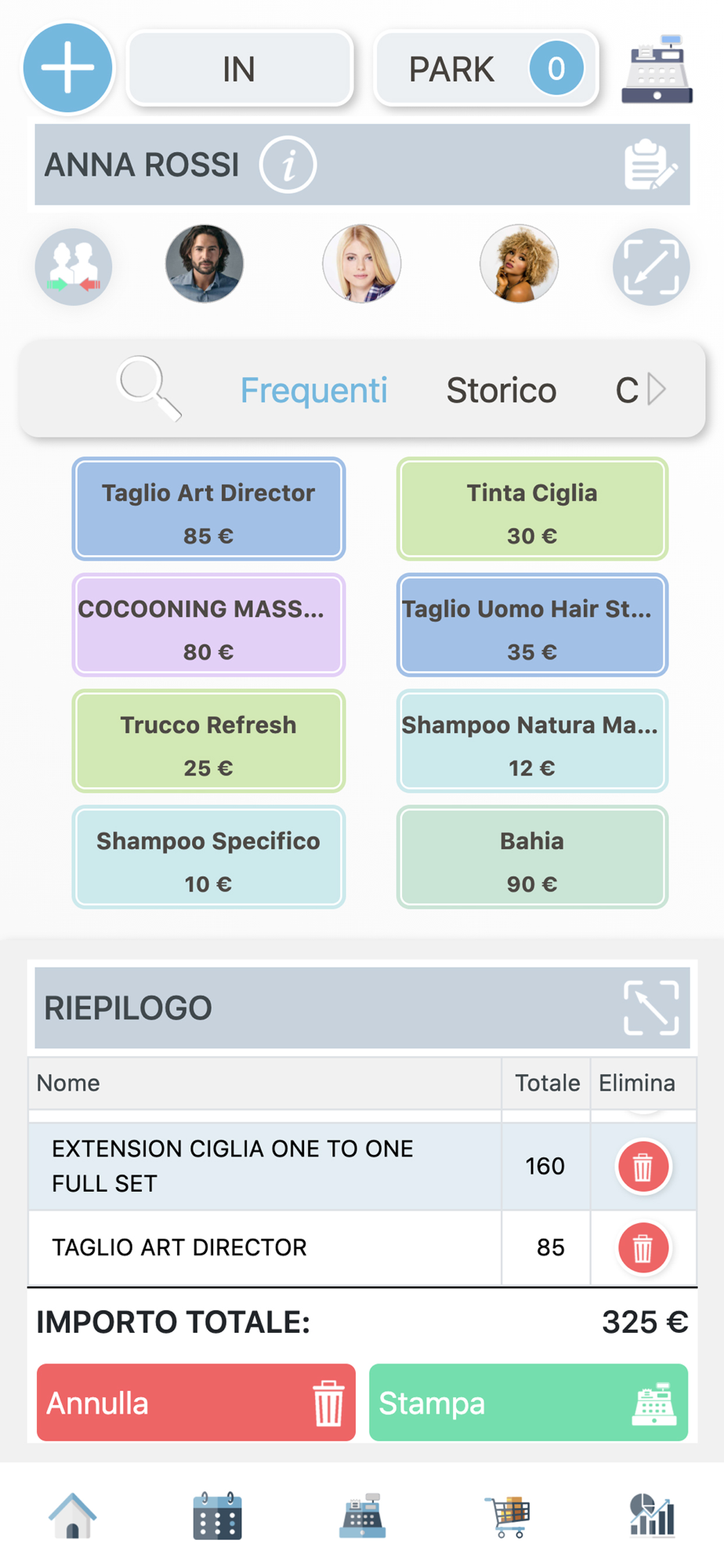
Task: Open the calendar tab in bottom bar
Action: click(217, 1515)
